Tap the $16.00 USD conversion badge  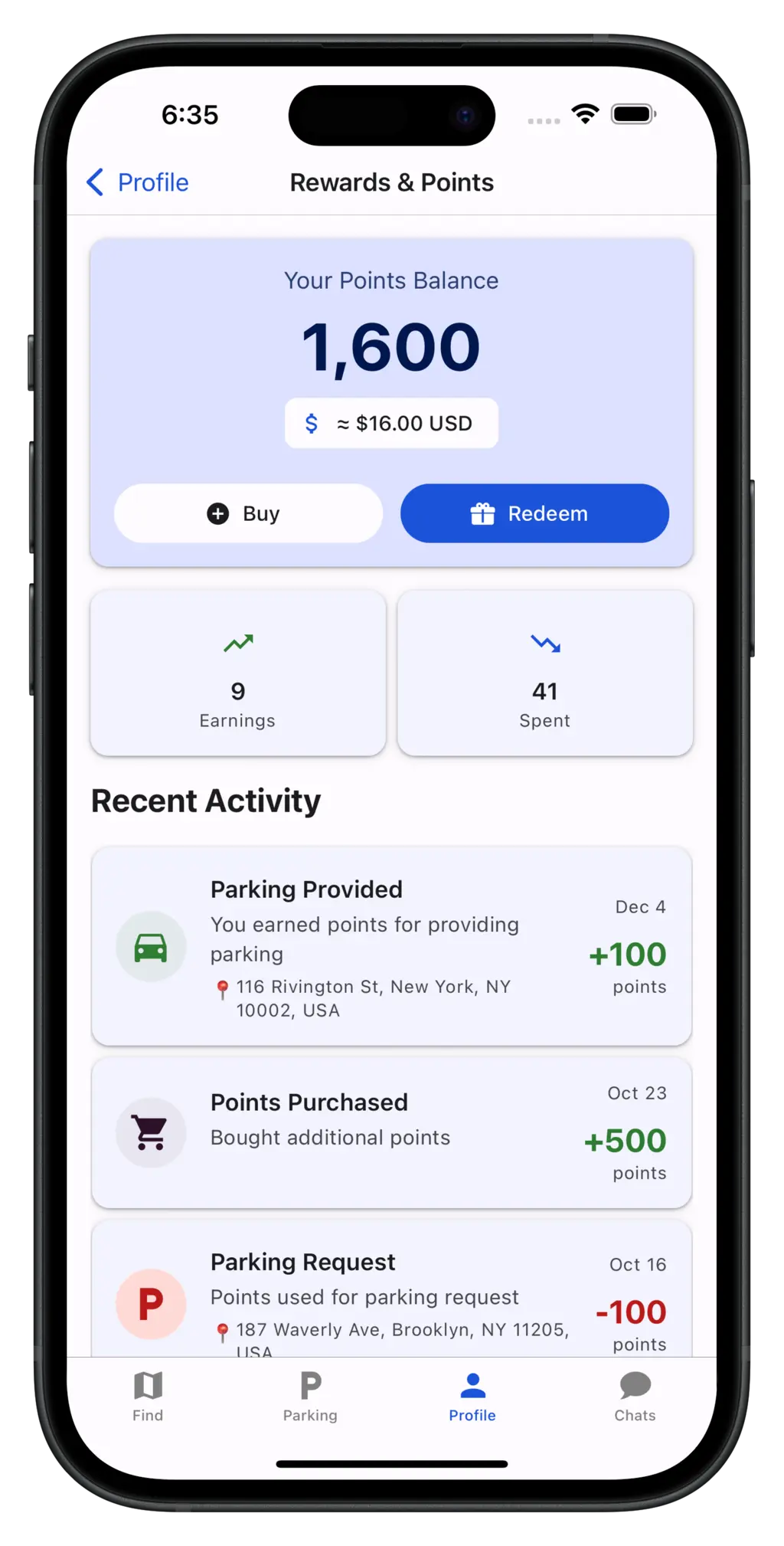tap(391, 423)
